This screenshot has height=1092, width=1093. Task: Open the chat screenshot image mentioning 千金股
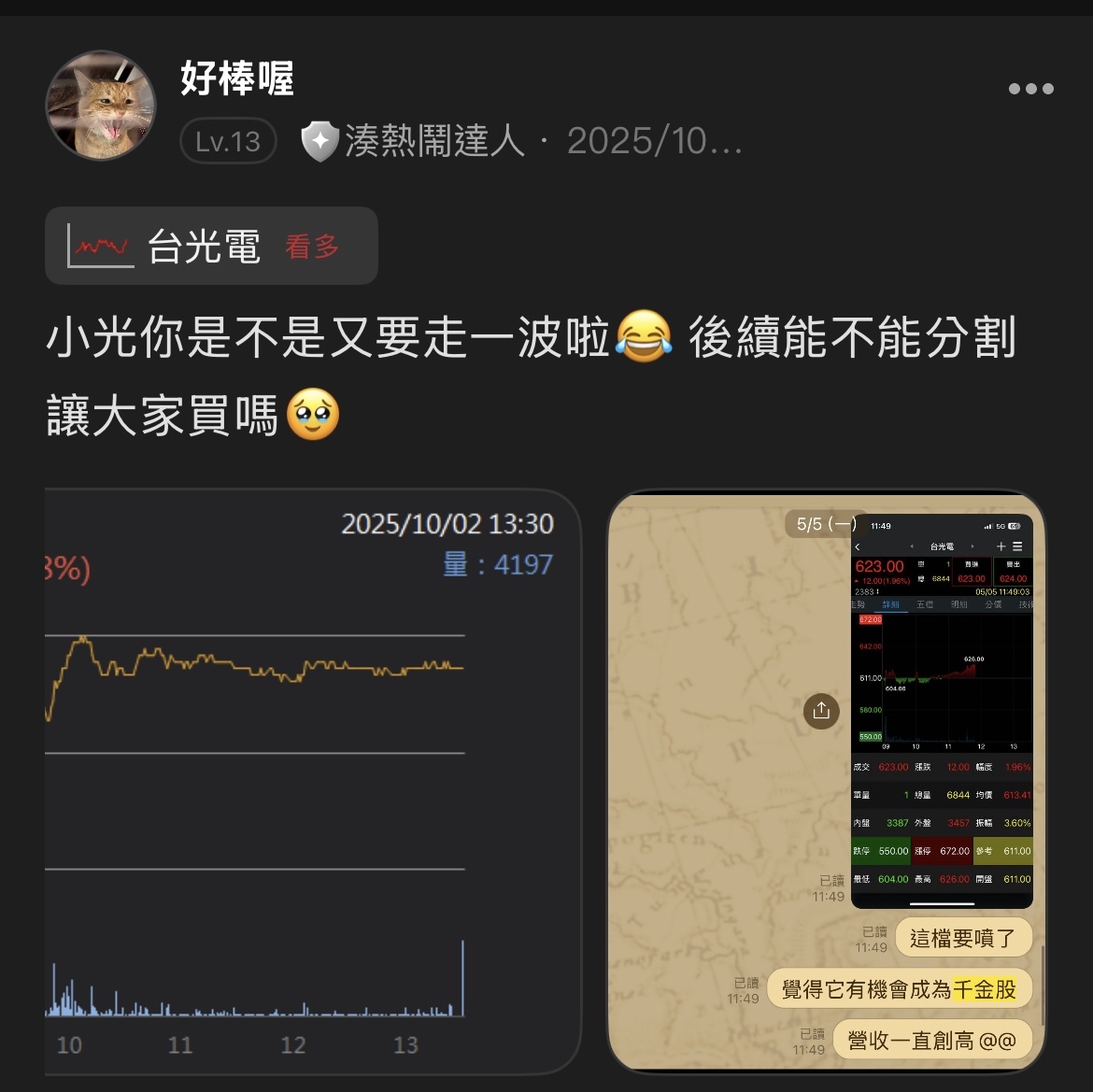point(826,781)
